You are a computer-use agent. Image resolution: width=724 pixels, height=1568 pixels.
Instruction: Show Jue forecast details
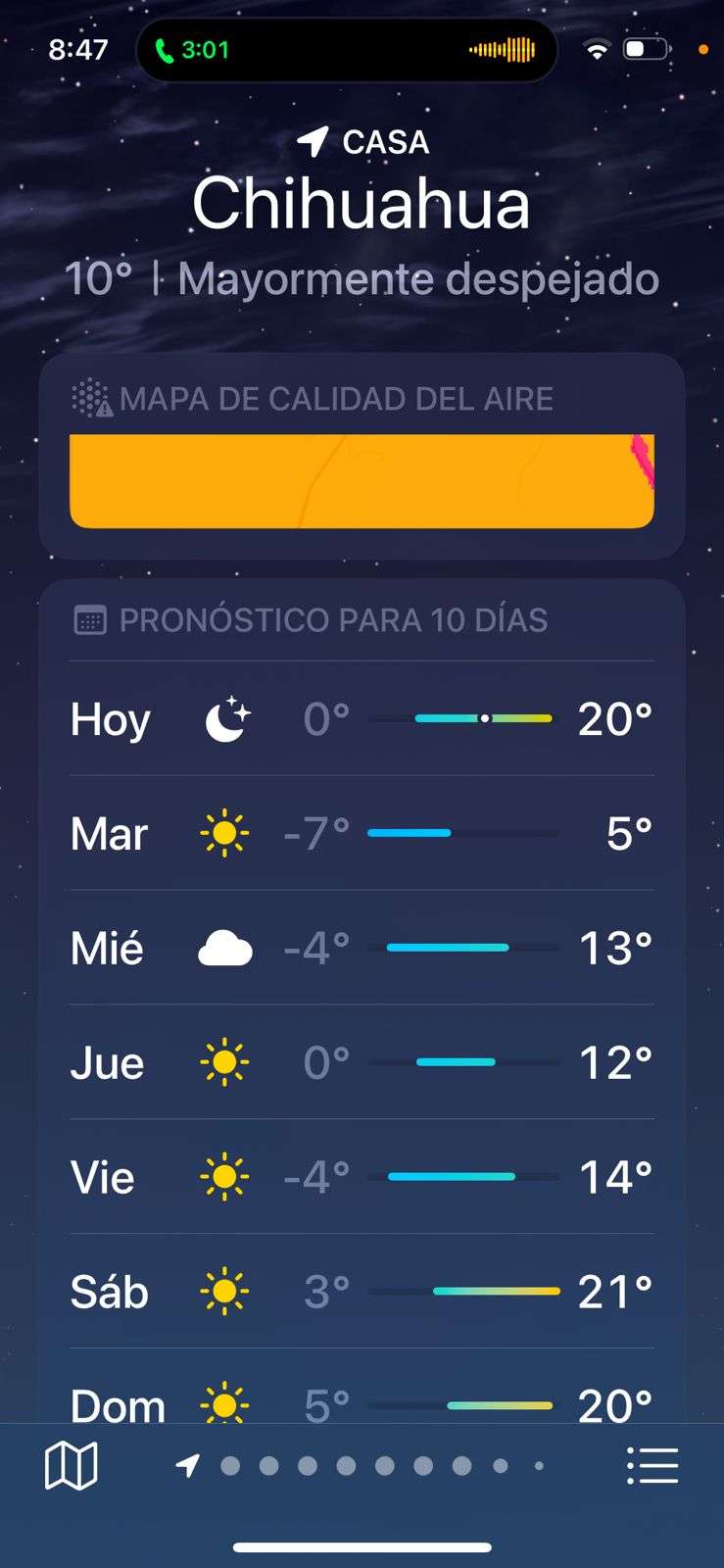(x=362, y=1062)
